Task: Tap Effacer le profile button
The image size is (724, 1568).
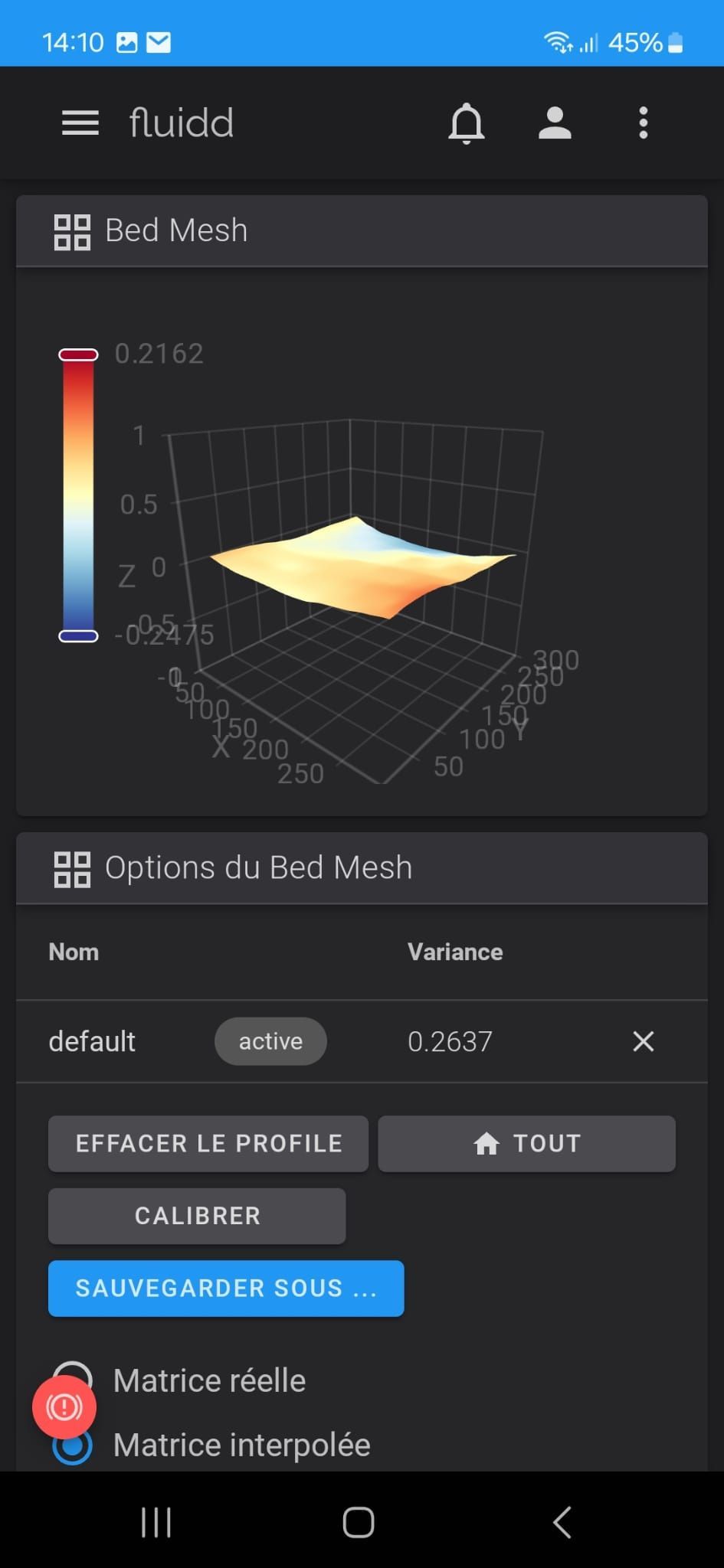Action: [x=208, y=1143]
